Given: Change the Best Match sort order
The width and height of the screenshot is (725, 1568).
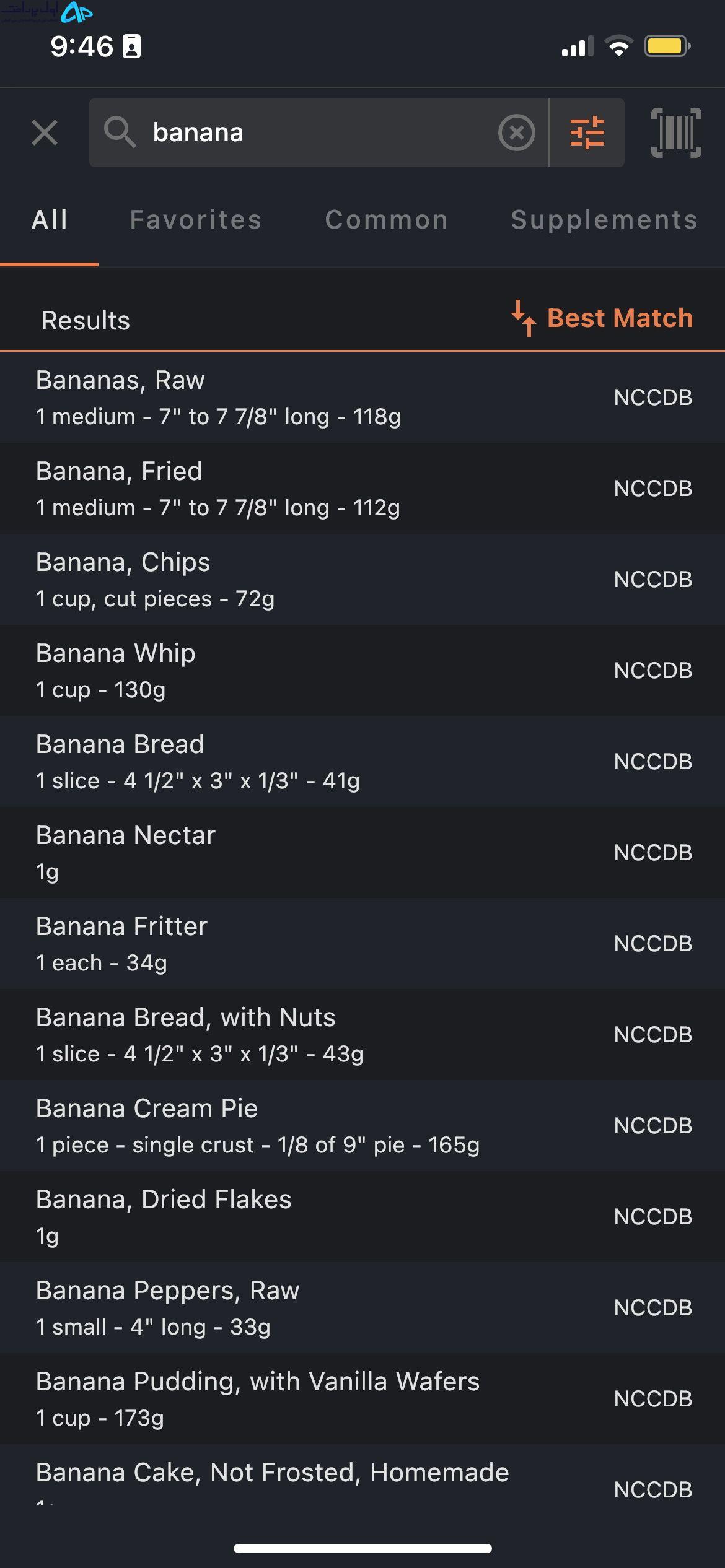Looking at the screenshot, I should point(601,318).
